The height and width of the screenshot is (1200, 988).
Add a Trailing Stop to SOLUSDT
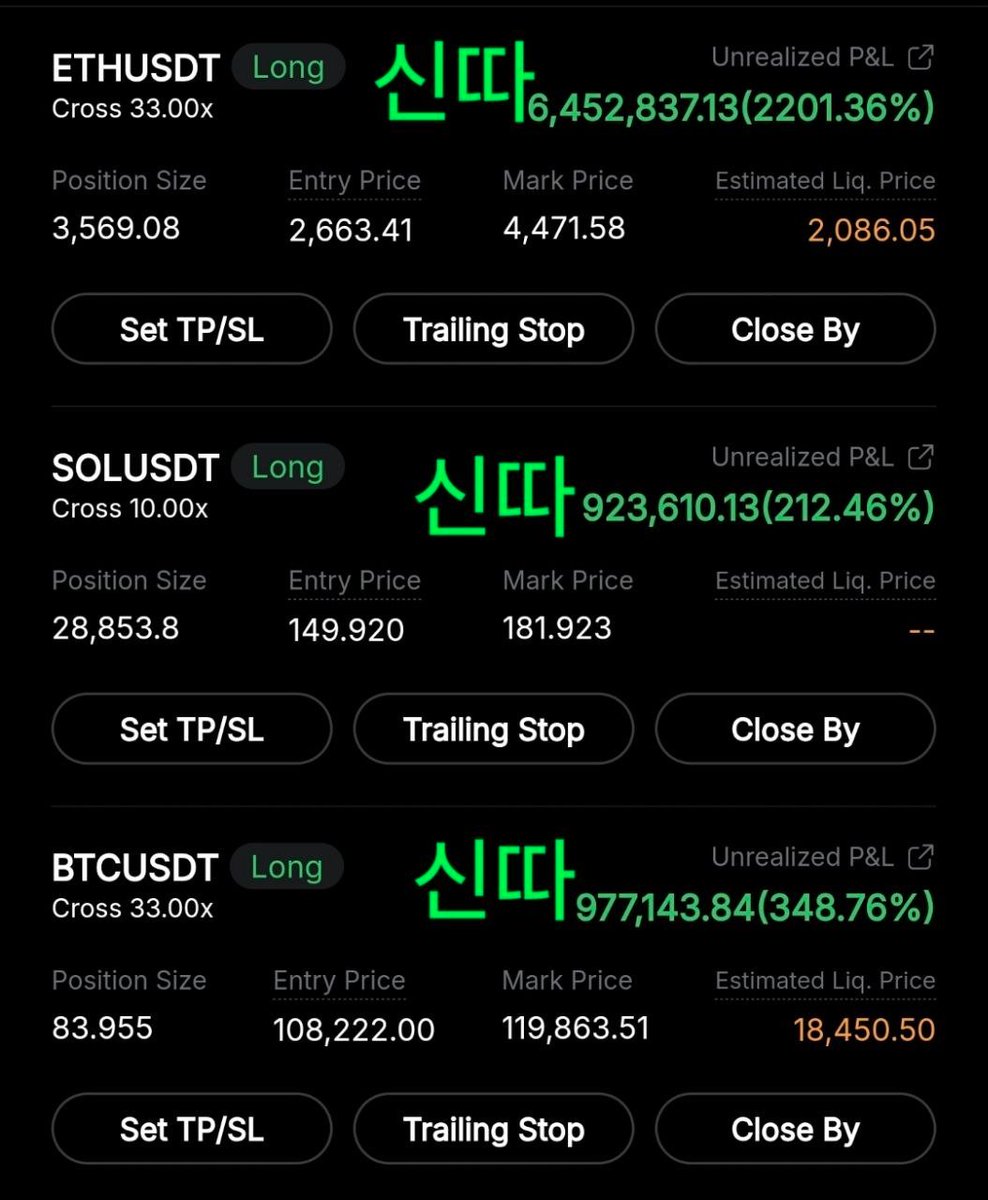click(494, 729)
